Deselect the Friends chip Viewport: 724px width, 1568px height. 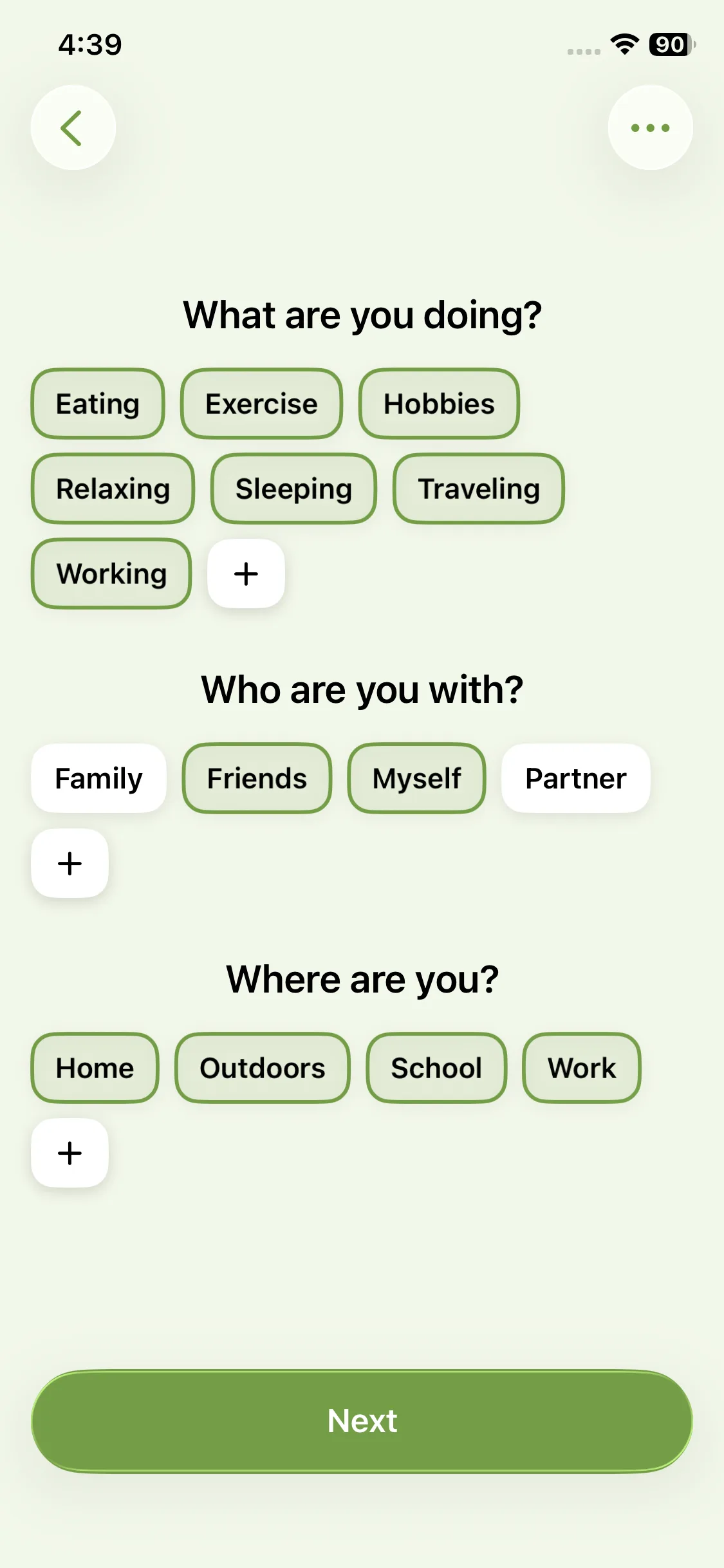point(257,778)
